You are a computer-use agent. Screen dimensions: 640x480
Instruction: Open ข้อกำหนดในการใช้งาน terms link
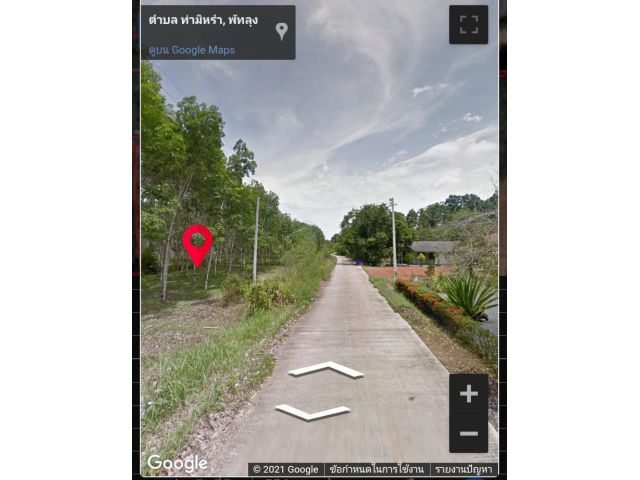pos(376,469)
